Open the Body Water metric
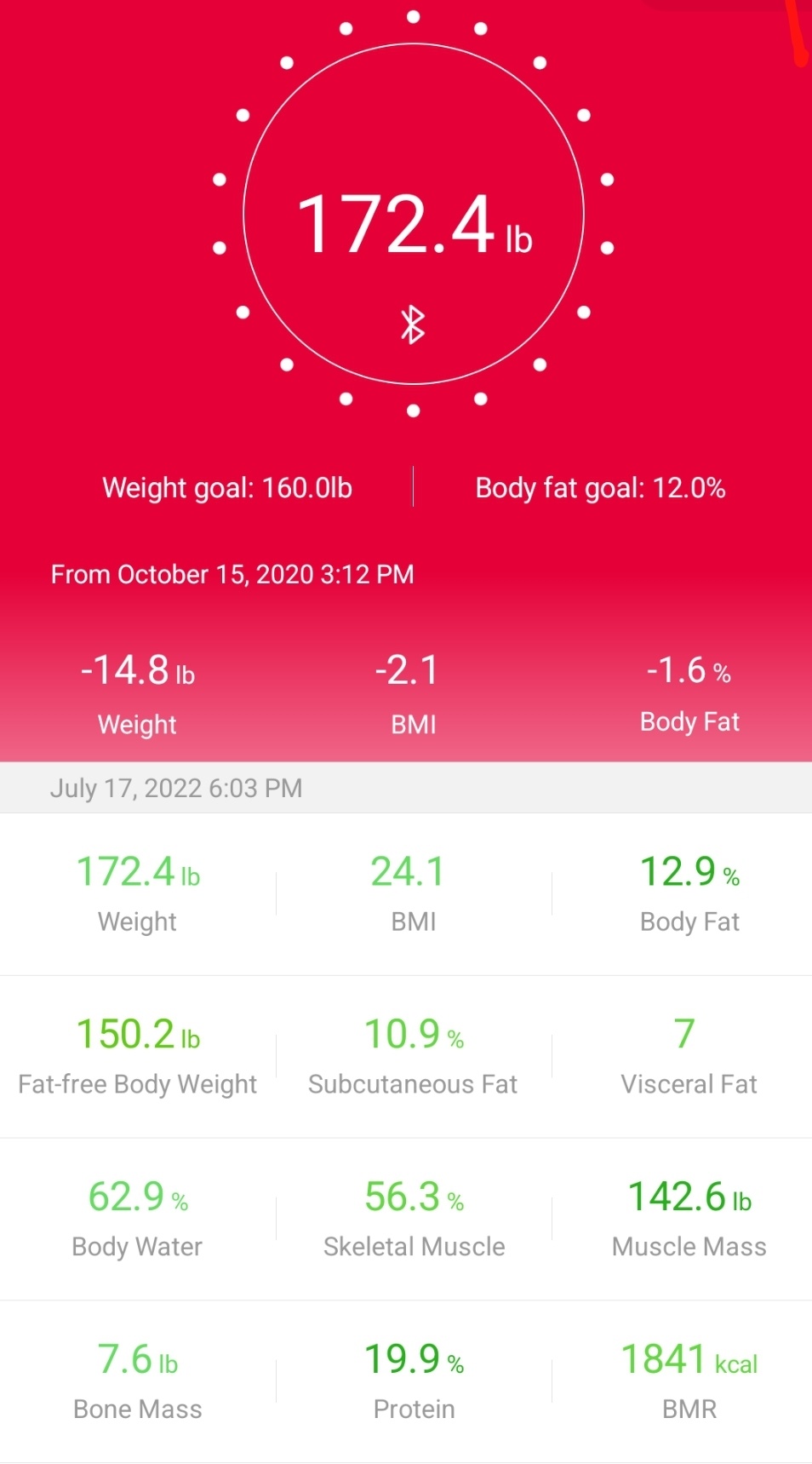The image size is (812, 1464). [x=138, y=1220]
